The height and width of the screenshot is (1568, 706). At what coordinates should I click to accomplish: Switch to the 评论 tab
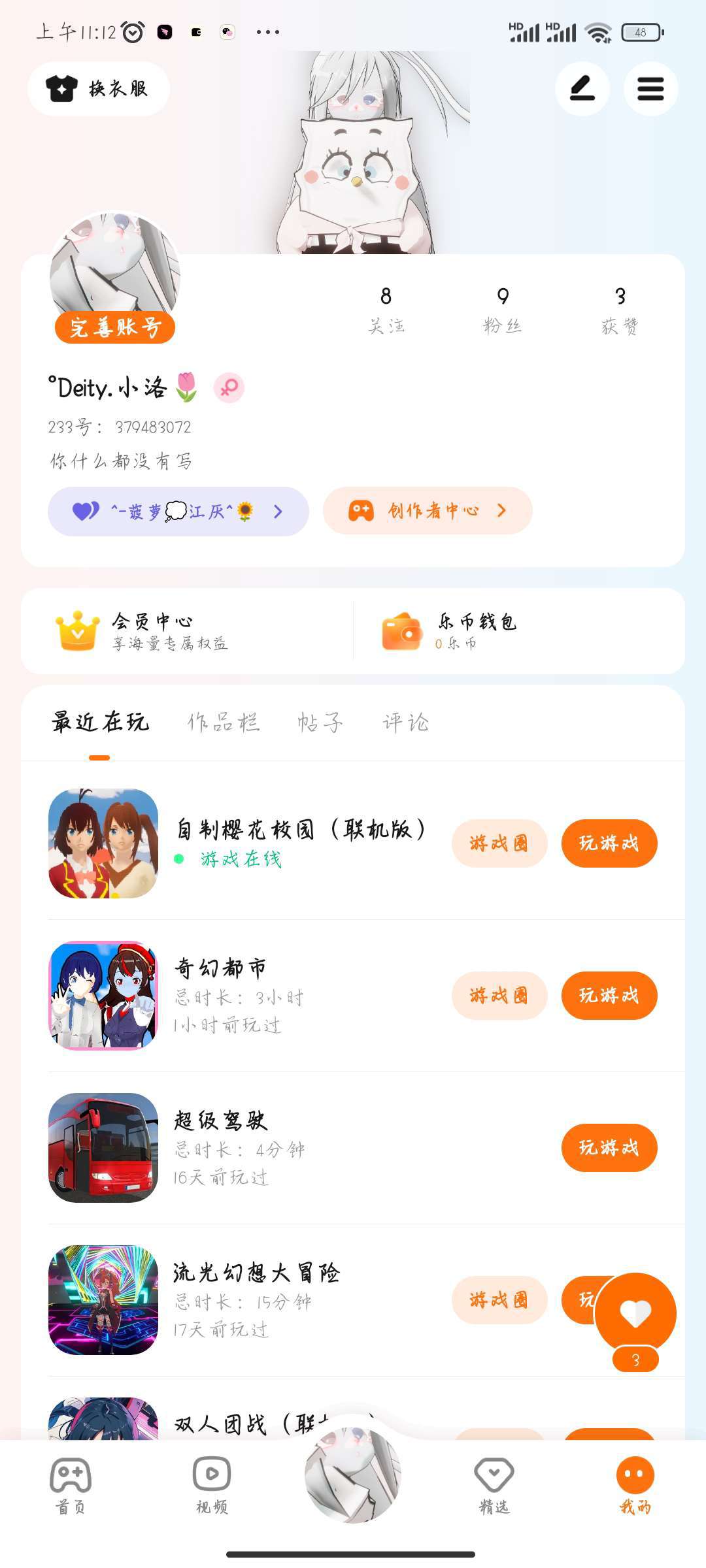pyautogui.click(x=405, y=723)
